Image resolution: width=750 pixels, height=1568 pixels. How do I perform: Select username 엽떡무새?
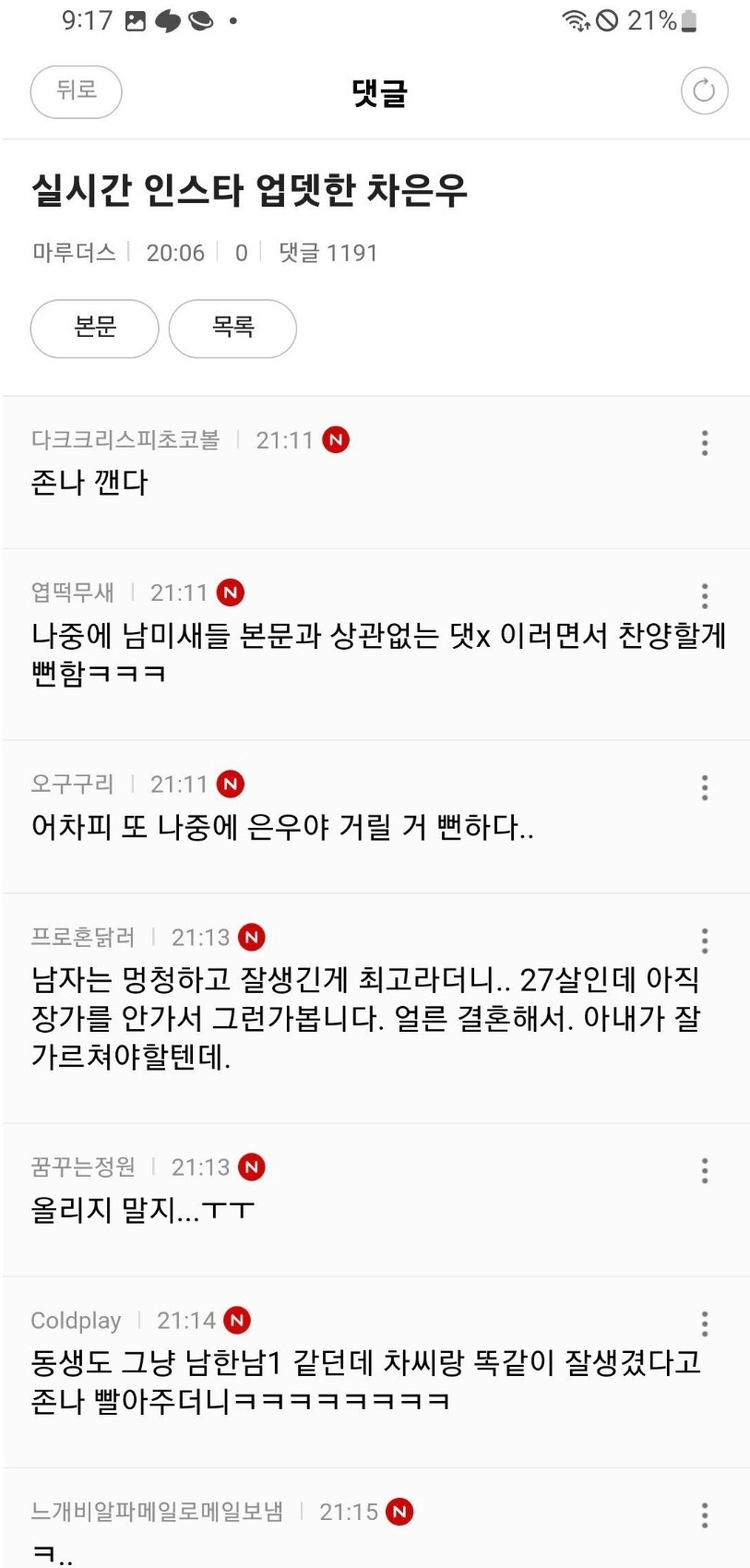point(69,592)
